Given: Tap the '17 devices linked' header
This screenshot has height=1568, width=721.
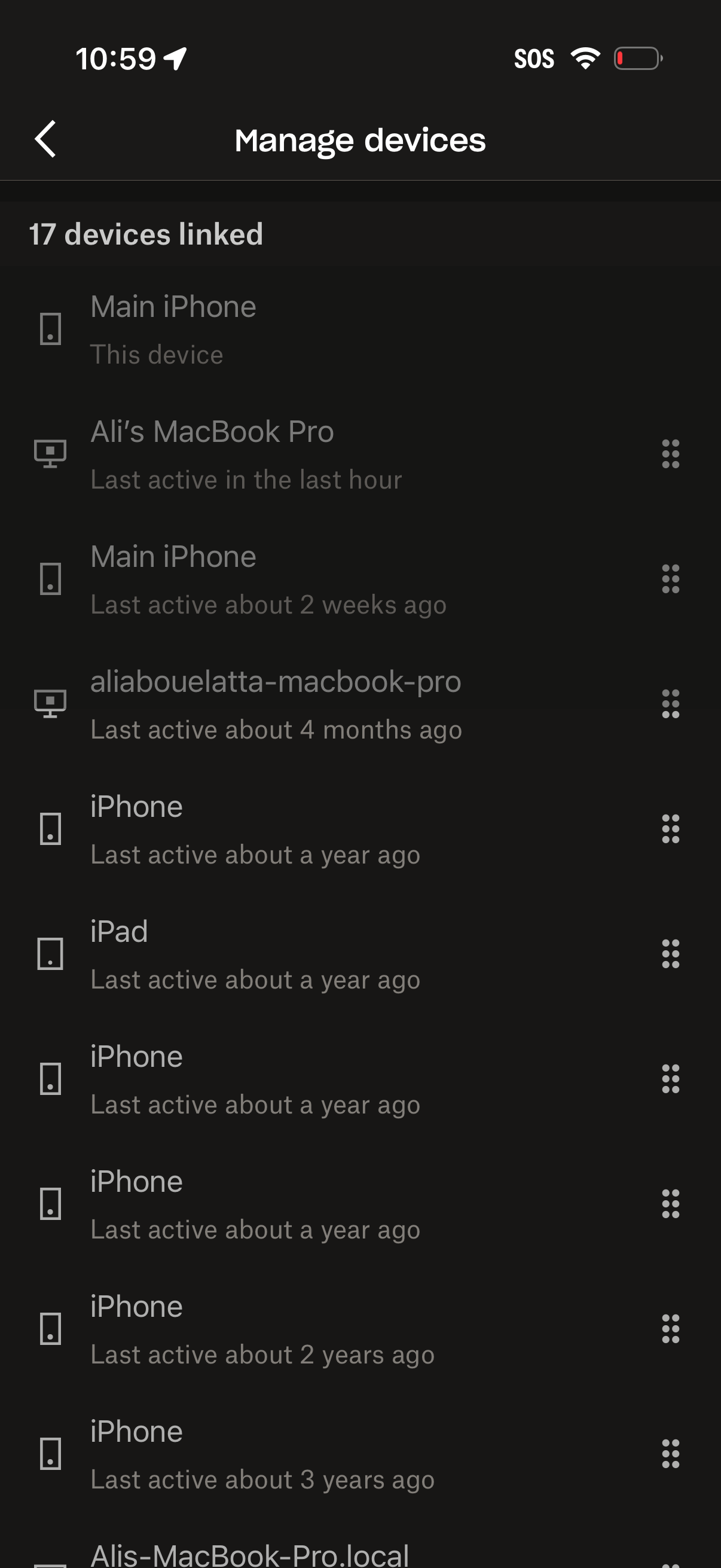Looking at the screenshot, I should tap(145, 233).
